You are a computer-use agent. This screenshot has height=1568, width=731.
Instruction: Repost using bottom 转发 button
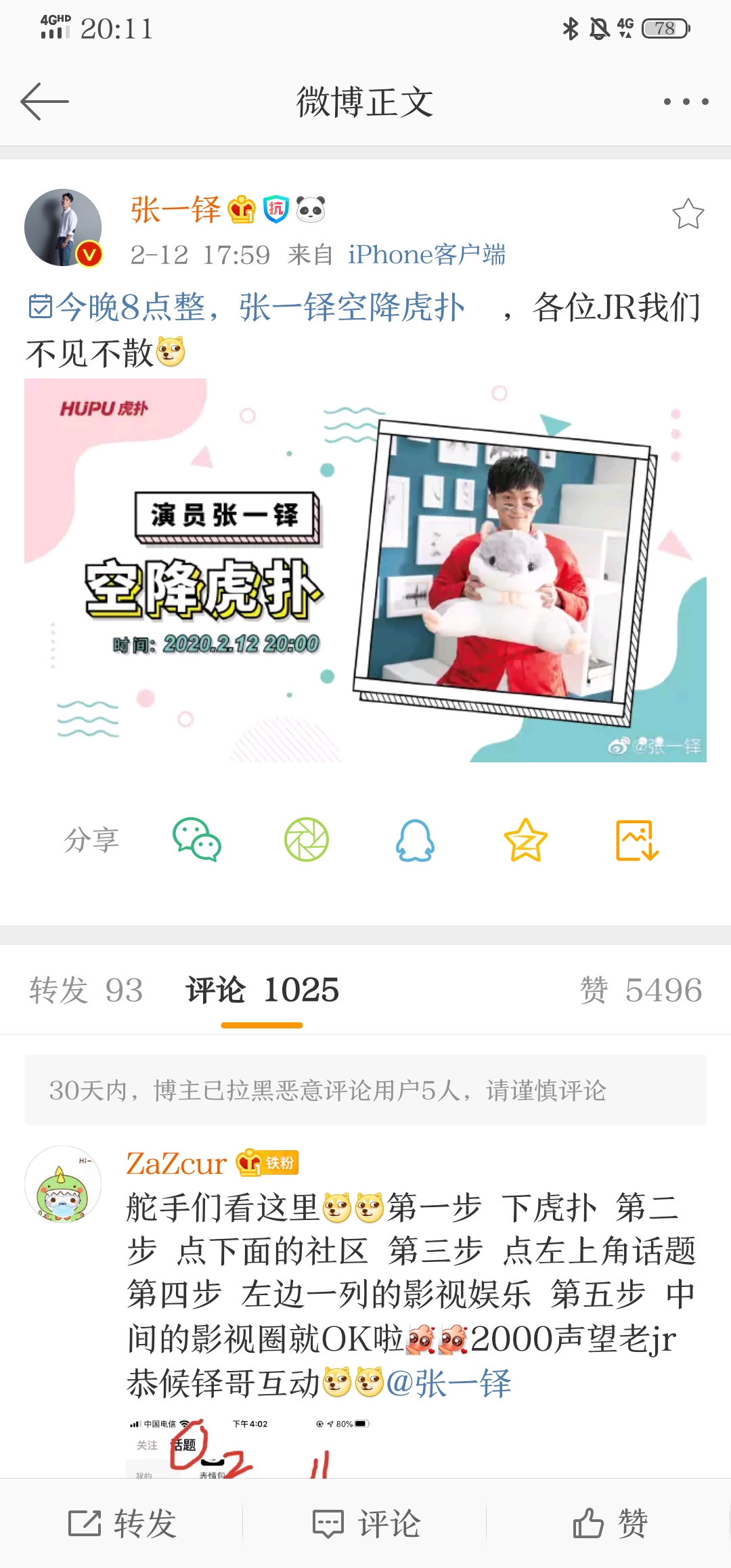[122, 1523]
